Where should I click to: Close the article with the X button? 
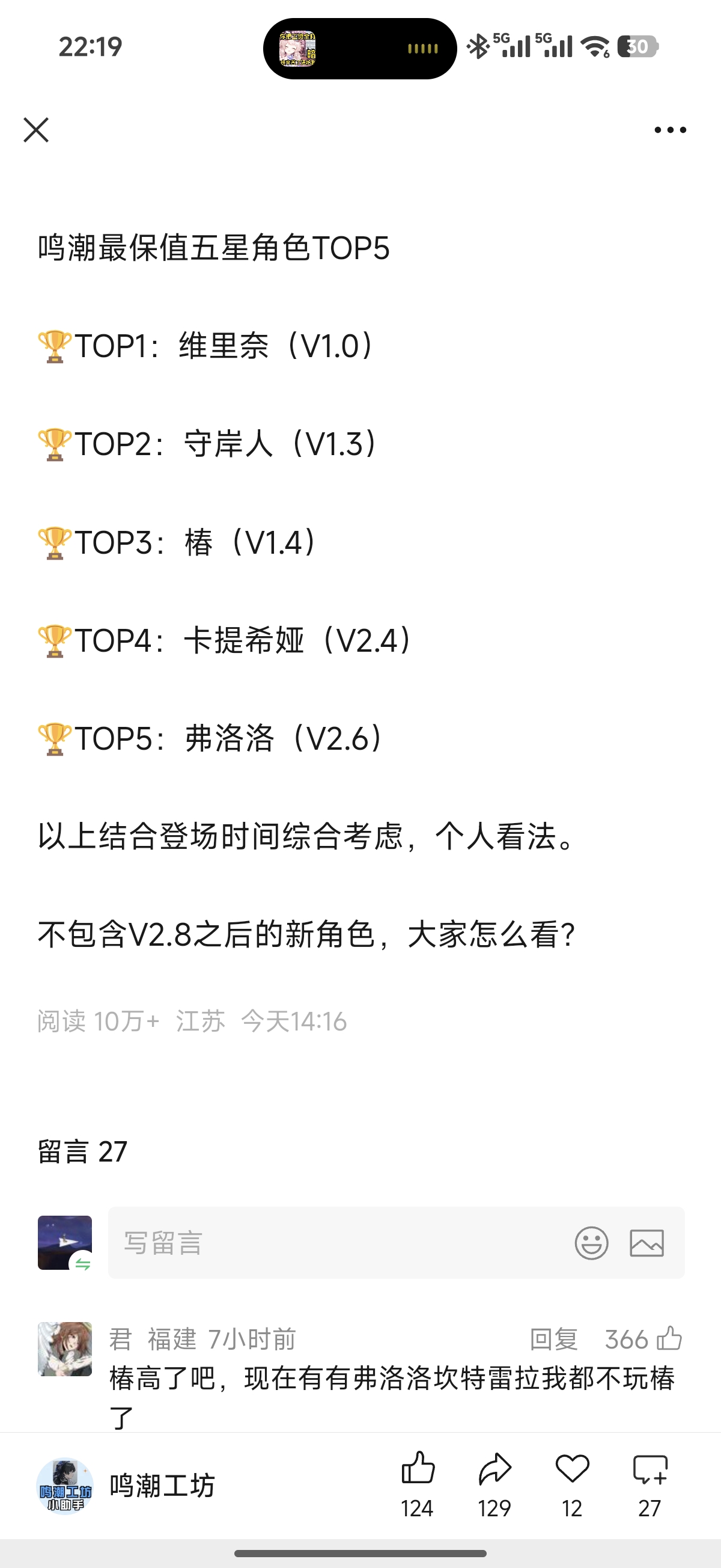pos(36,130)
